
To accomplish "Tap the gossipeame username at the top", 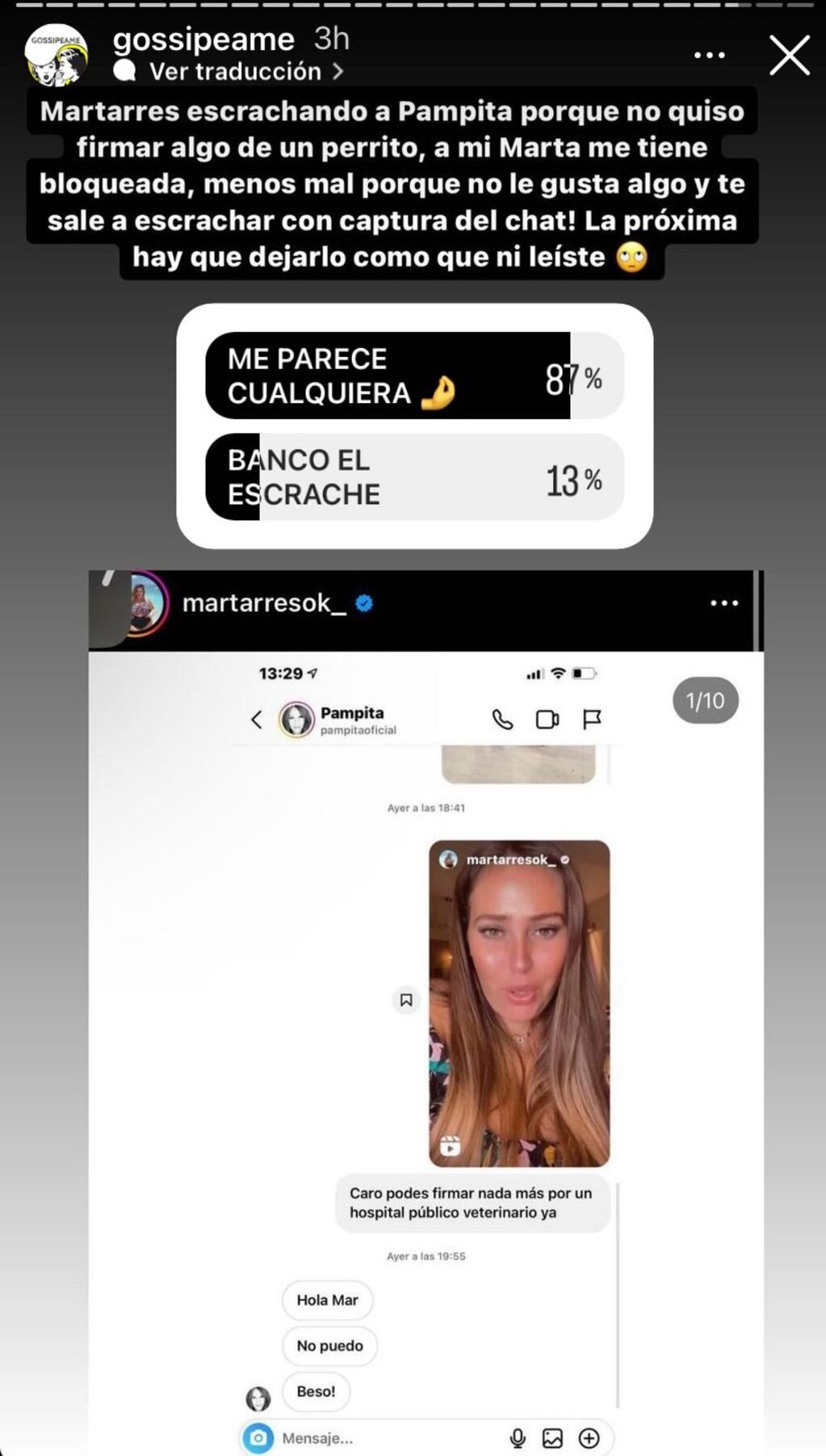I will coord(203,39).
